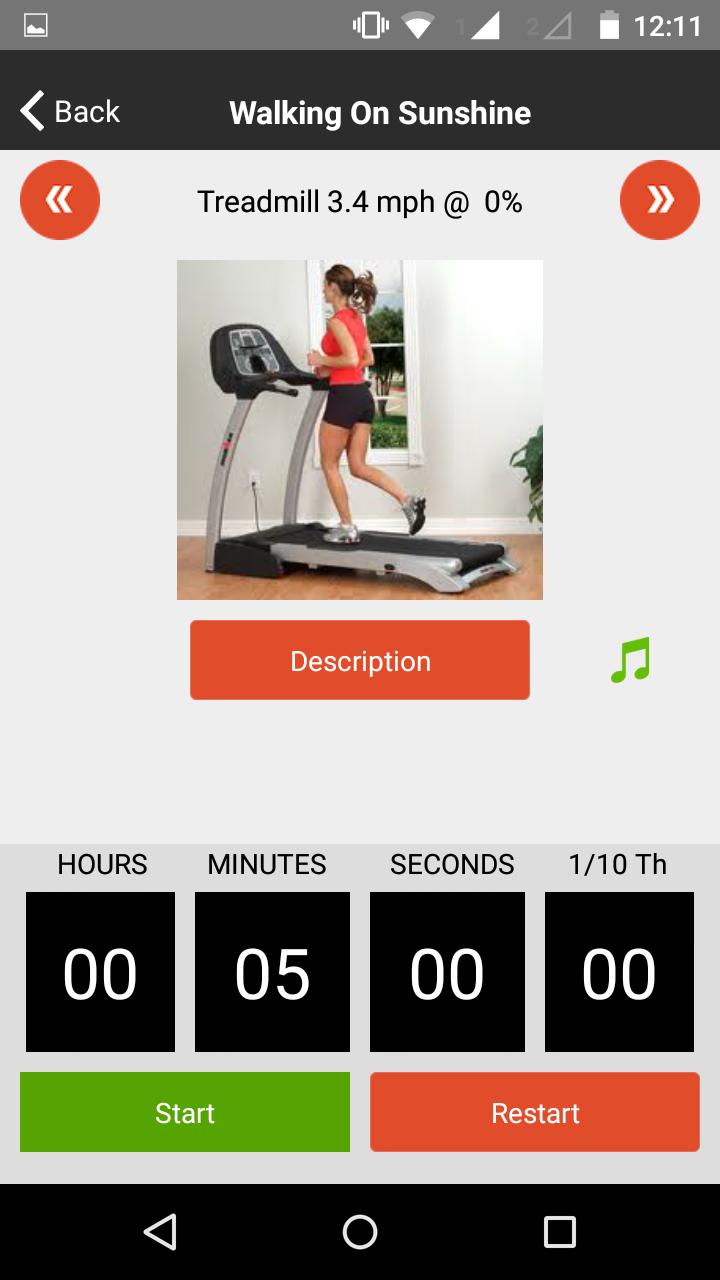Tap the MINUTES display showing 05

272,970
